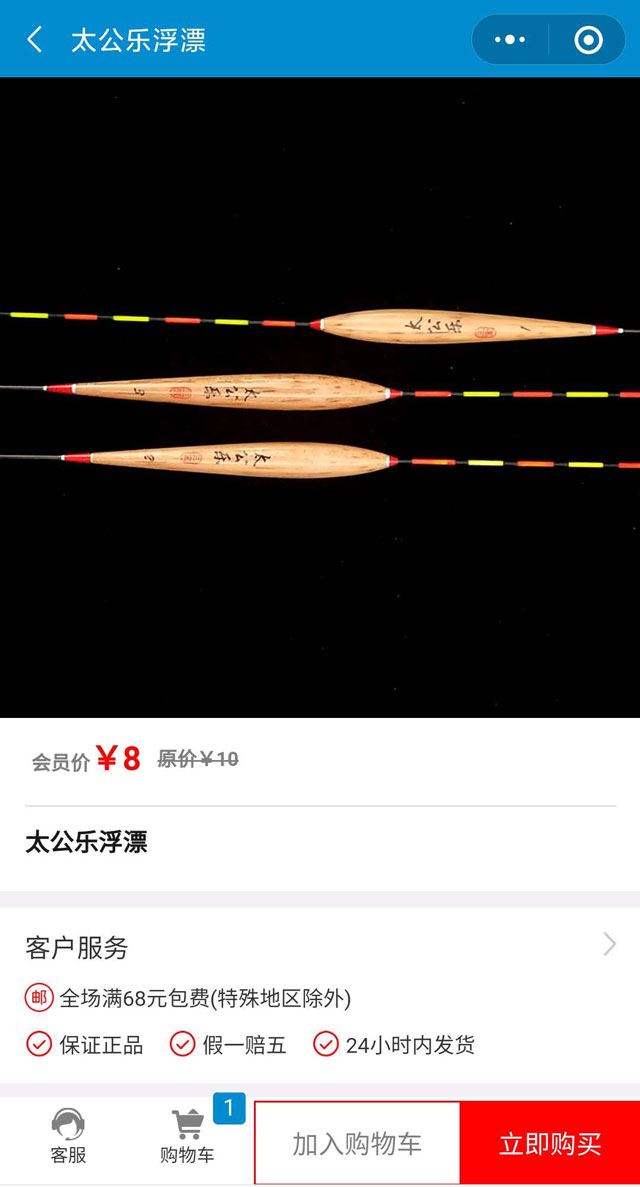Close the mini-program with the circle button
The image size is (640, 1187).
[x=589, y=40]
